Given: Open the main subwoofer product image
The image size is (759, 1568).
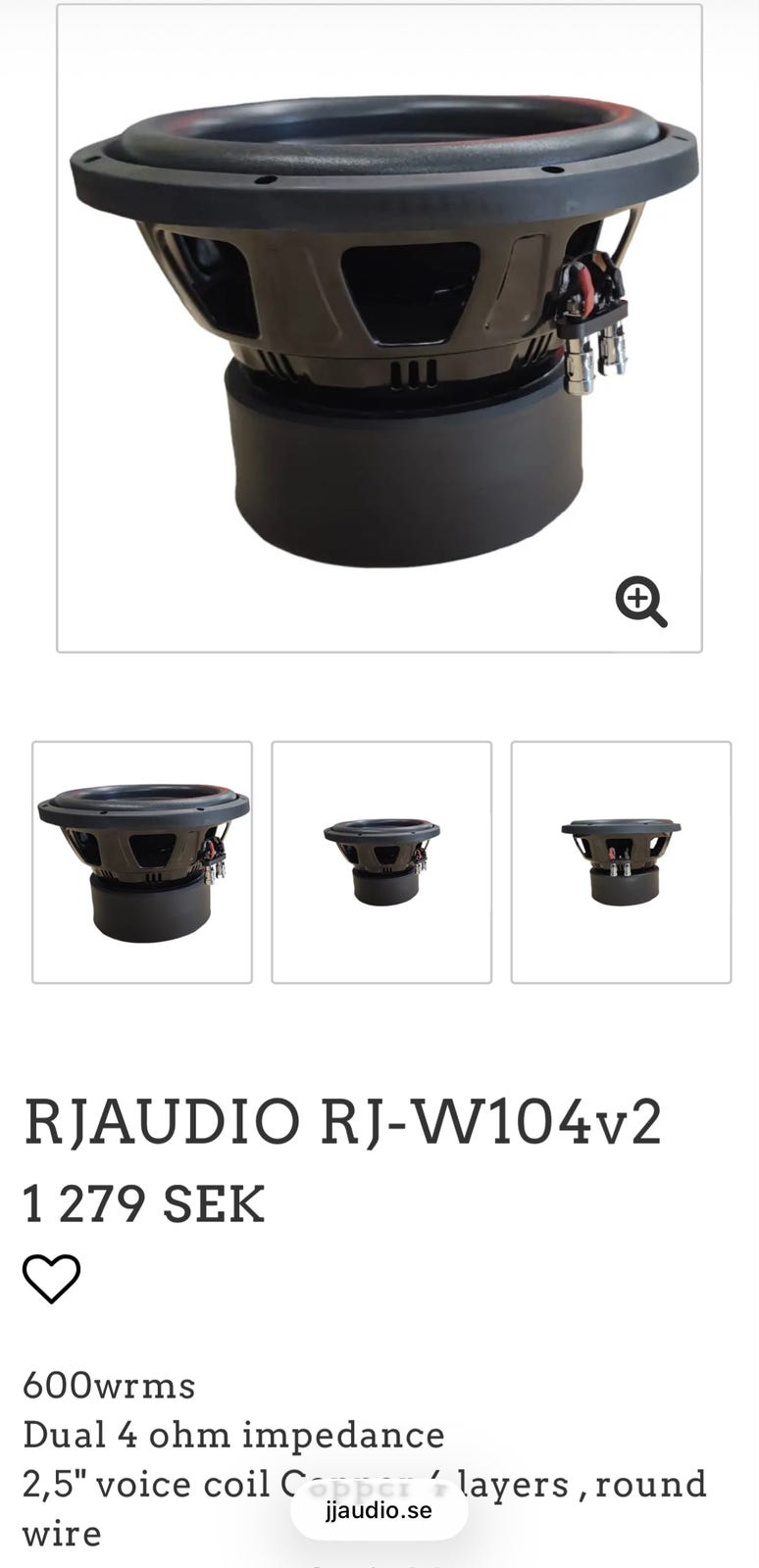Looking at the screenshot, I should click(379, 328).
